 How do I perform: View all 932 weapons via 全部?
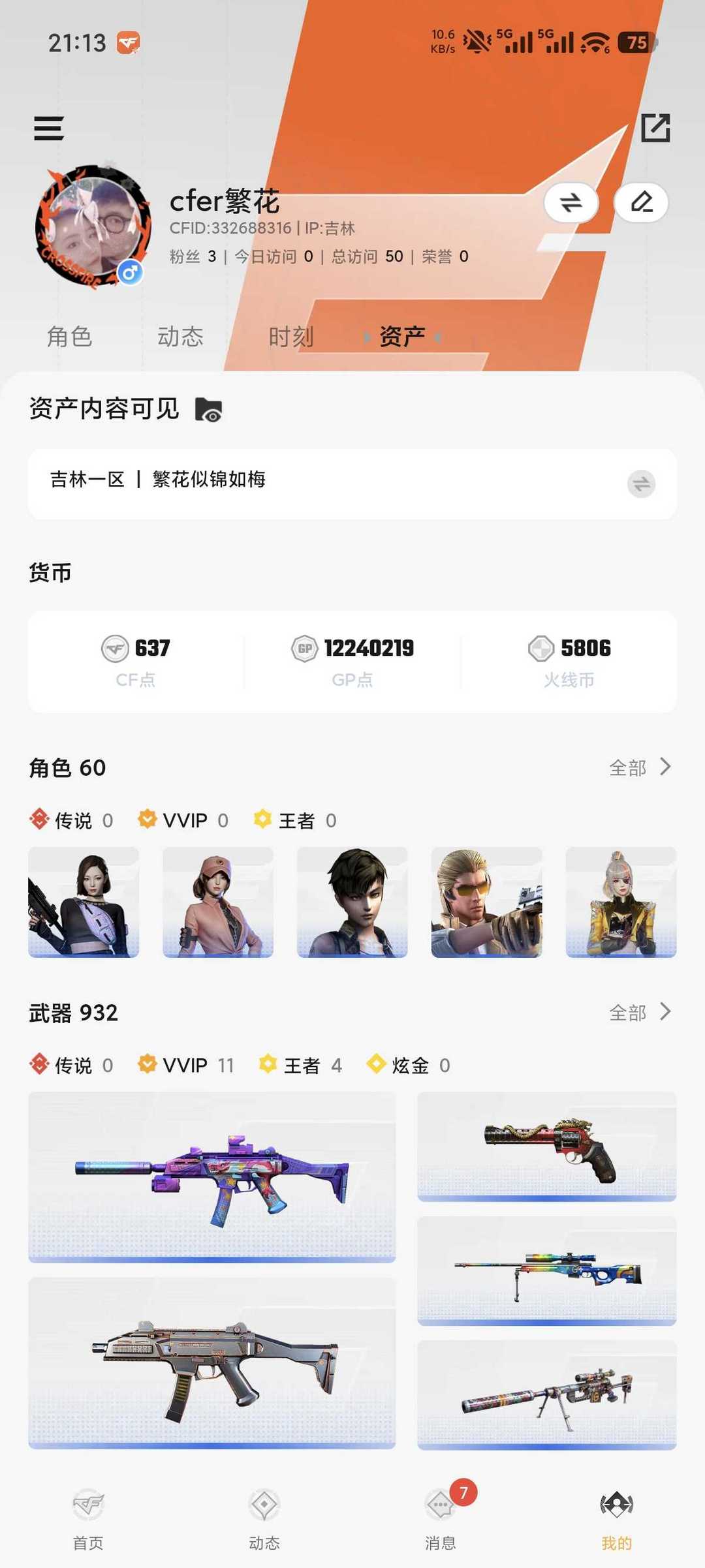[x=640, y=1012]
